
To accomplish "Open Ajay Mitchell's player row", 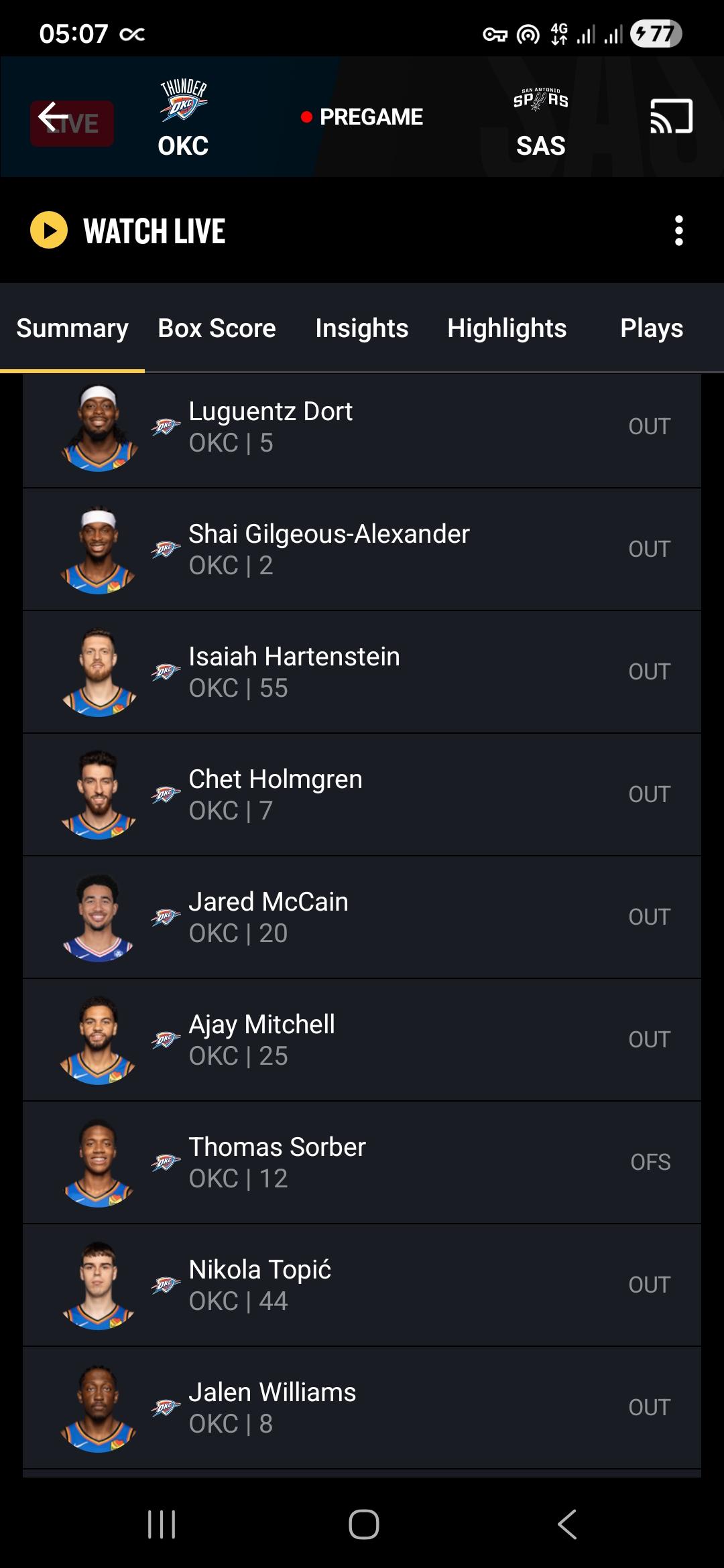I will coord(362,1040).
